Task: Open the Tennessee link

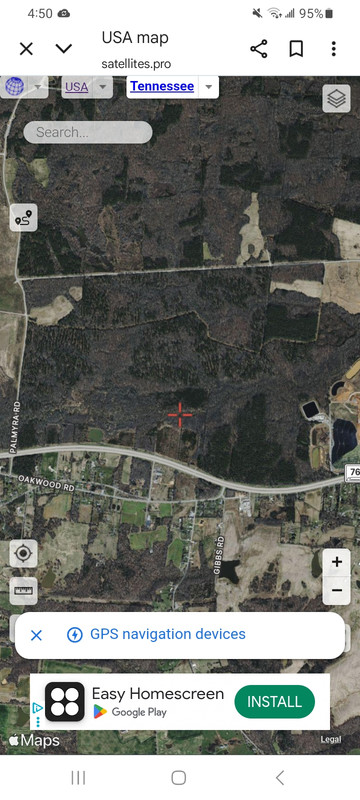Action: click(x=162, y=86)
